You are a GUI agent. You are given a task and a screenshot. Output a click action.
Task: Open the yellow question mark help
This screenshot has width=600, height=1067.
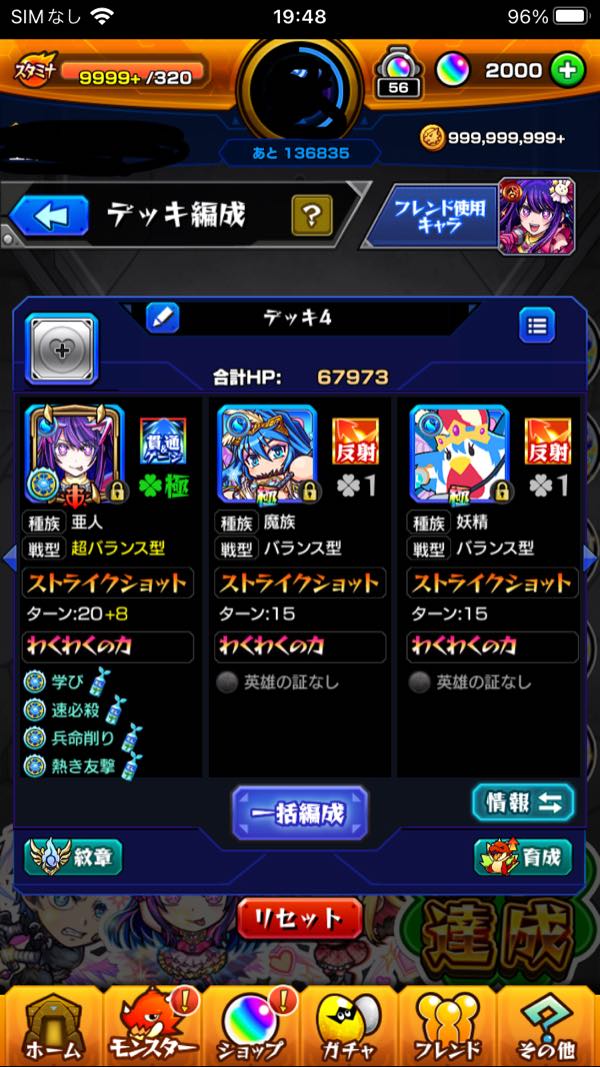pos(311,215)
